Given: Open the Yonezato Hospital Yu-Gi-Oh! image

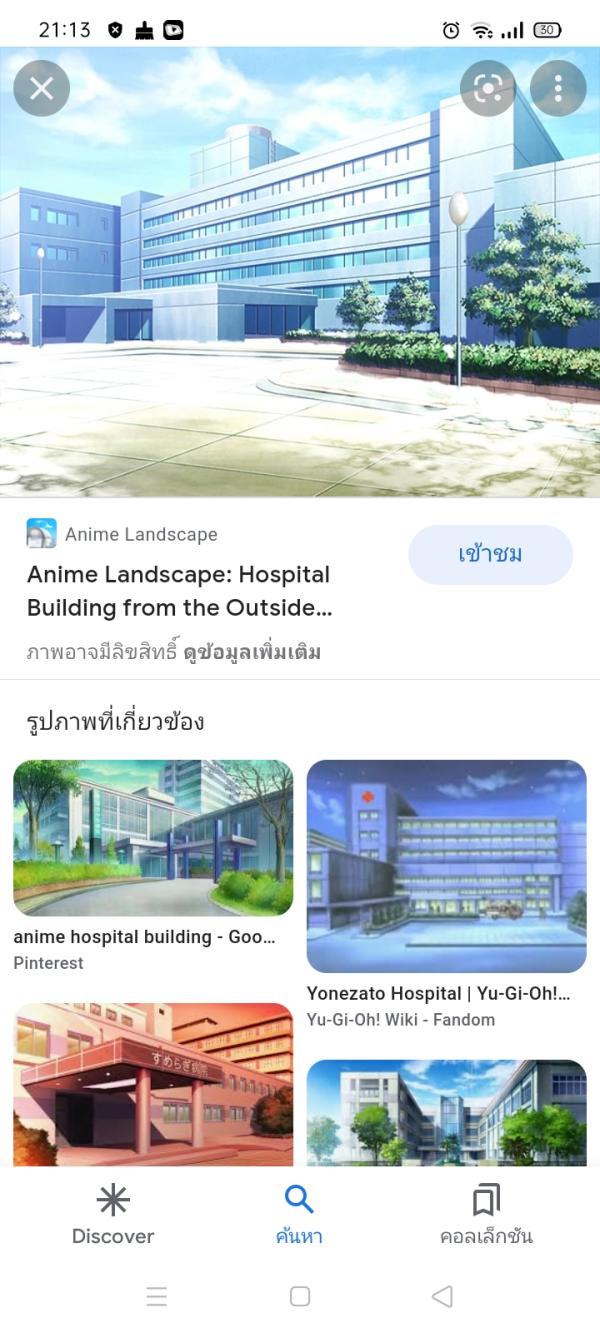Looking at the screenshot, I should pos(446,865).
